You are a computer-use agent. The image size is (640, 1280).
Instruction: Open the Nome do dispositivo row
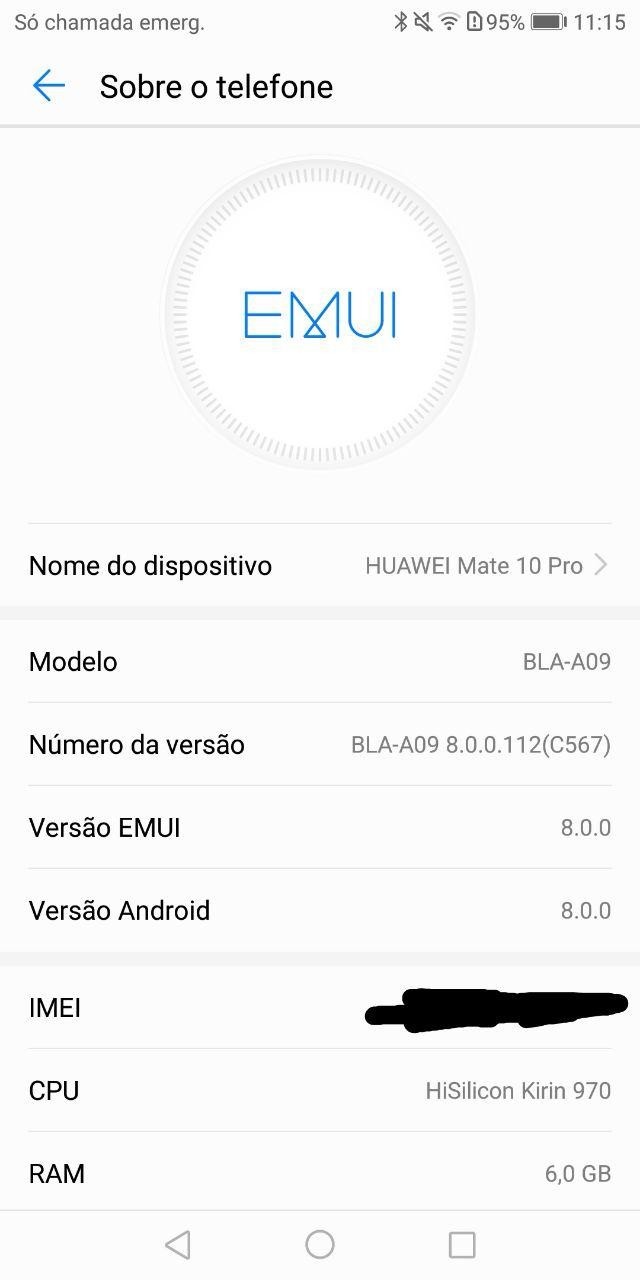320,565
